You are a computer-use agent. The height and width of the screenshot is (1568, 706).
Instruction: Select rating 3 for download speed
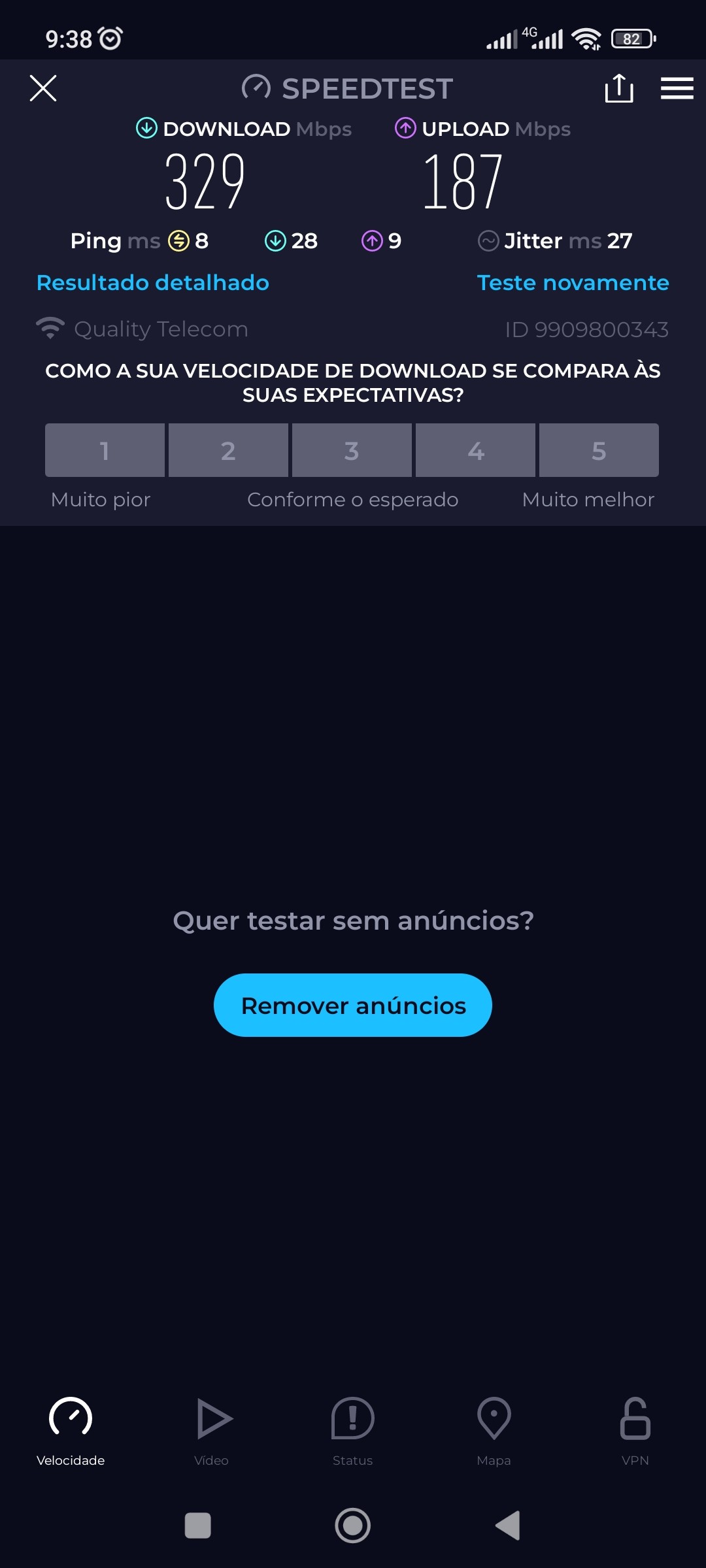(352, 450)
